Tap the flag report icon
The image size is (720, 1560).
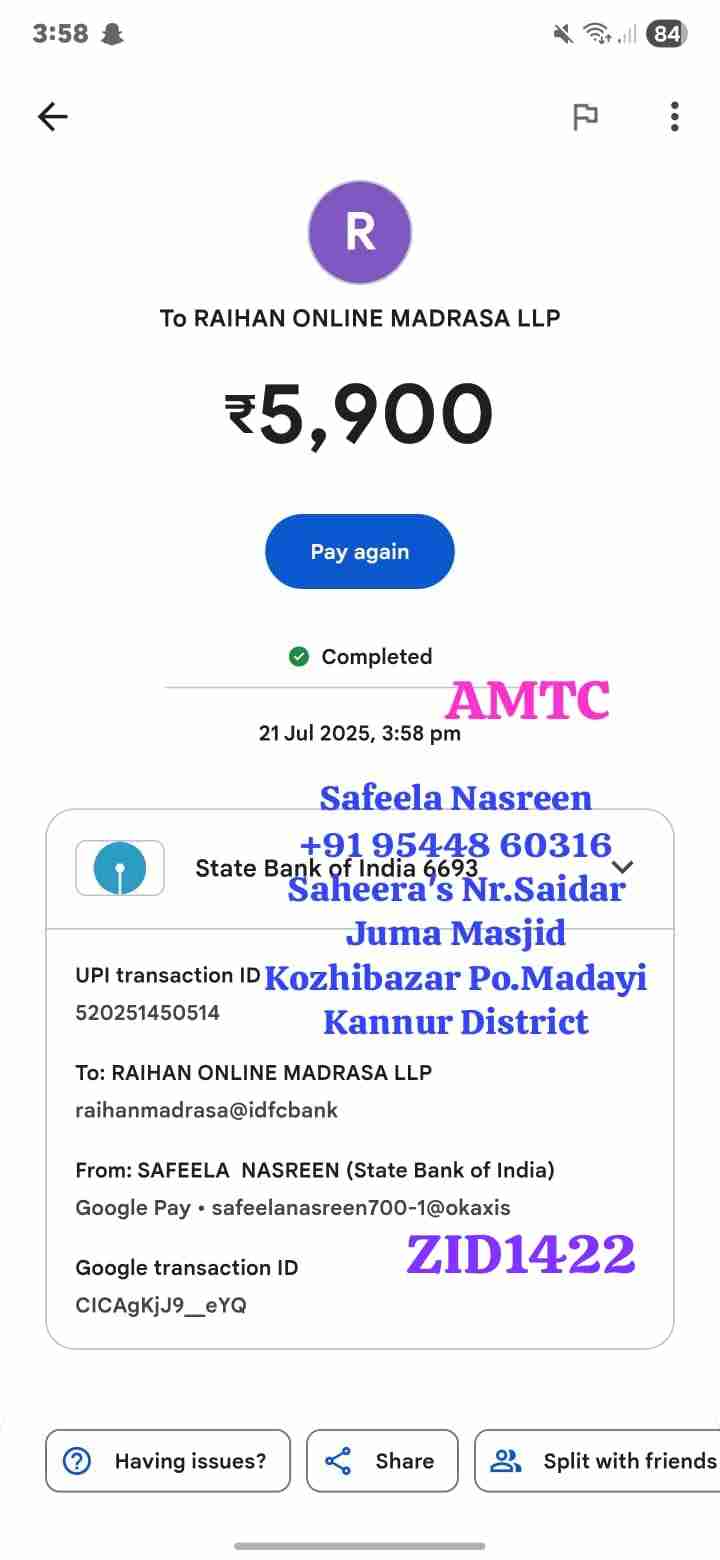585,117
